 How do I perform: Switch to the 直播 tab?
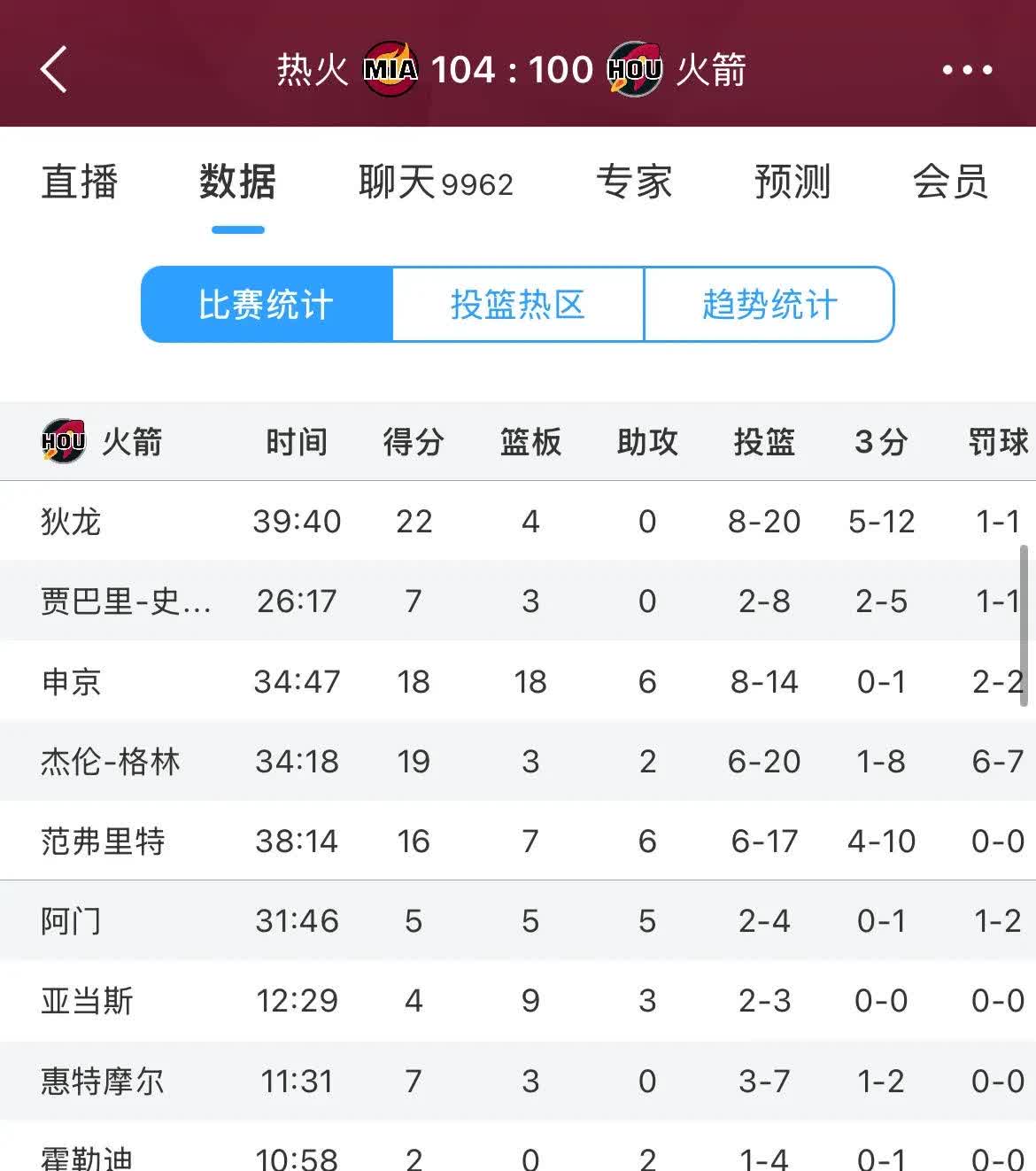(78, 182)
